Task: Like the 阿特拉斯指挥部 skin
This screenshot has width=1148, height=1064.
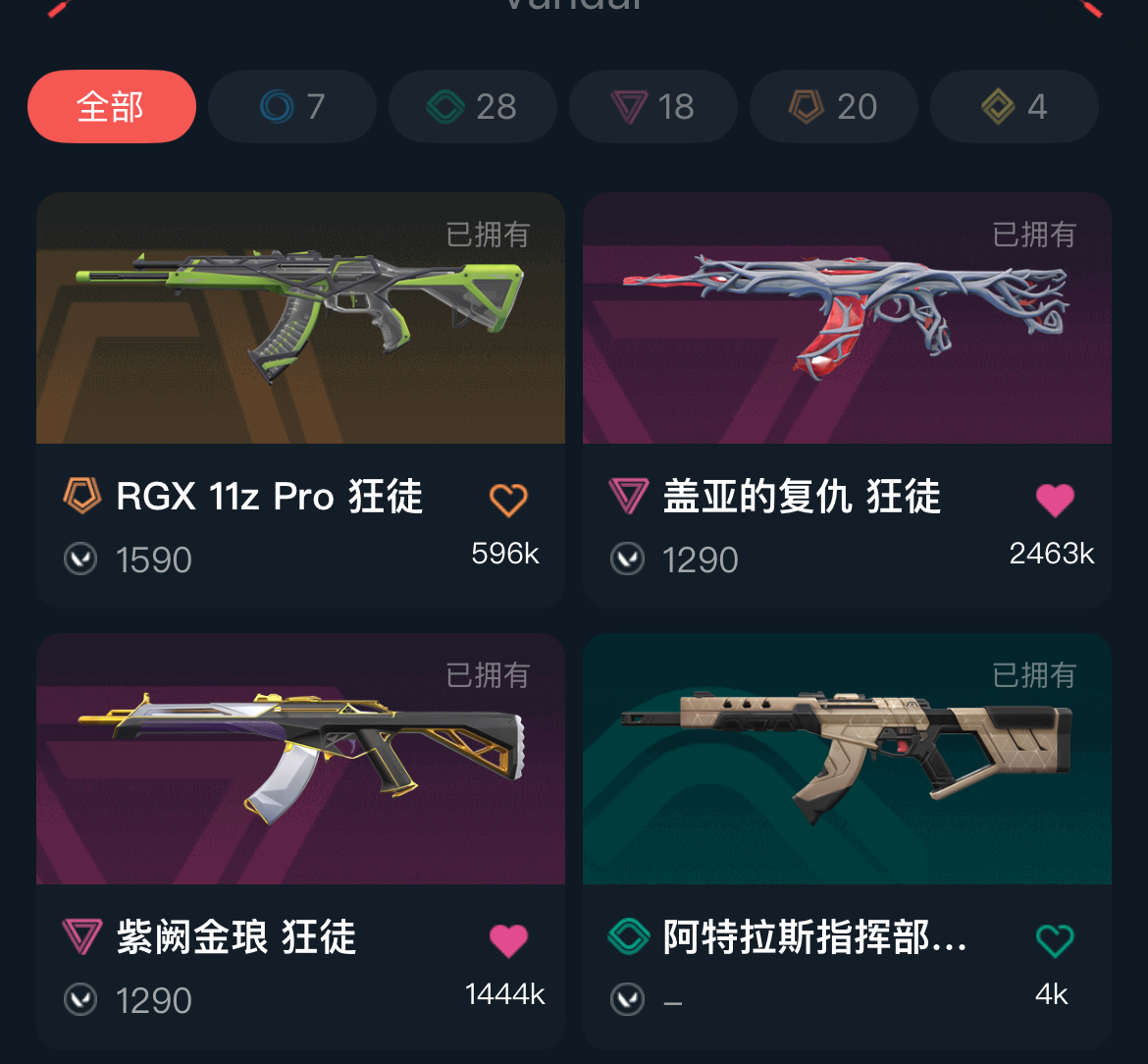Action: tap(1055, 940)
